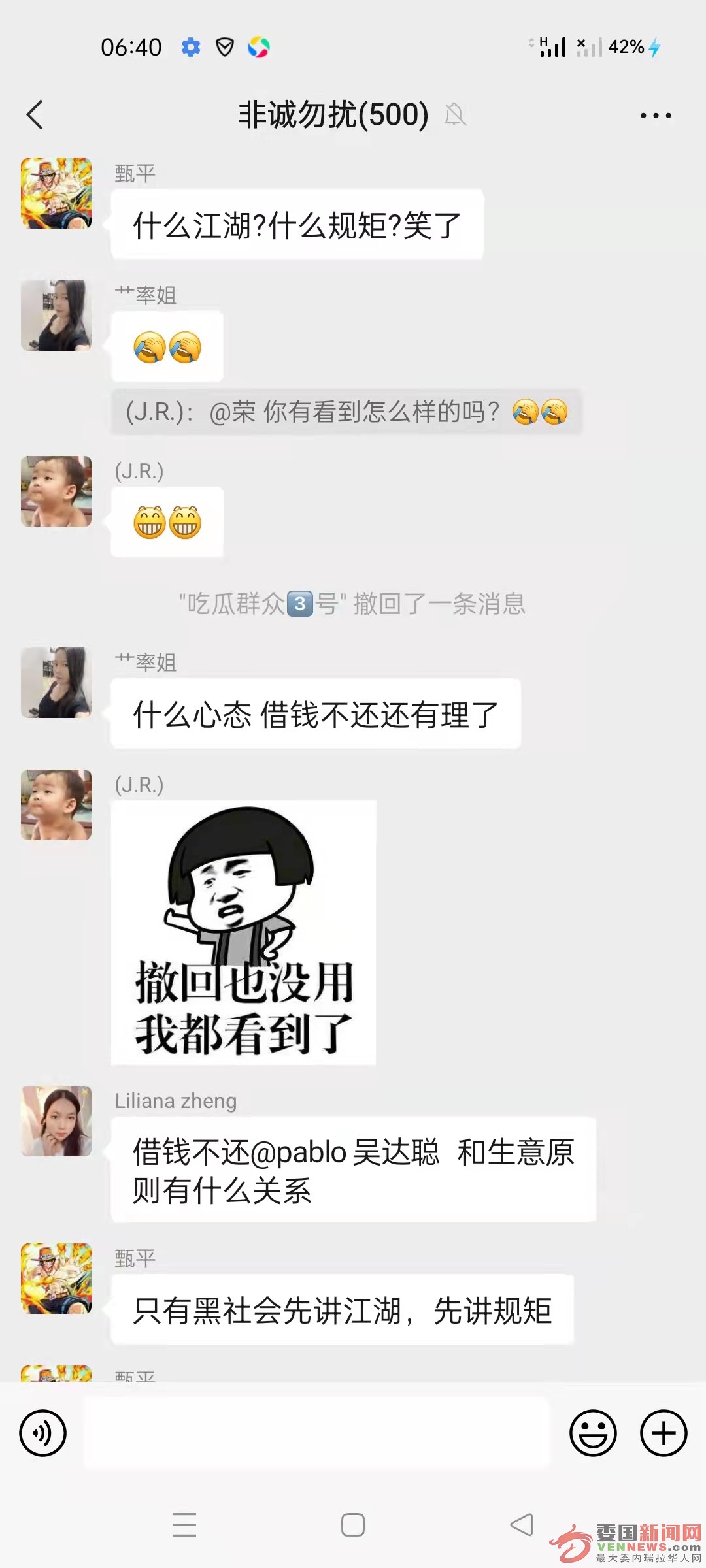
Task: Open the system recent apps button
Action: click(184, 1525)
